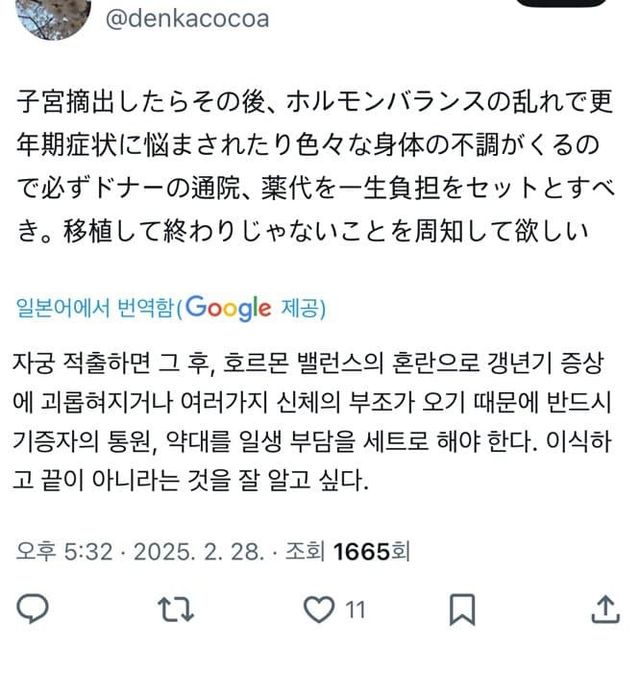Tap the dark button at top right
Image resolution: width=640 pixels, height=677 pixels.
(560, 4)
